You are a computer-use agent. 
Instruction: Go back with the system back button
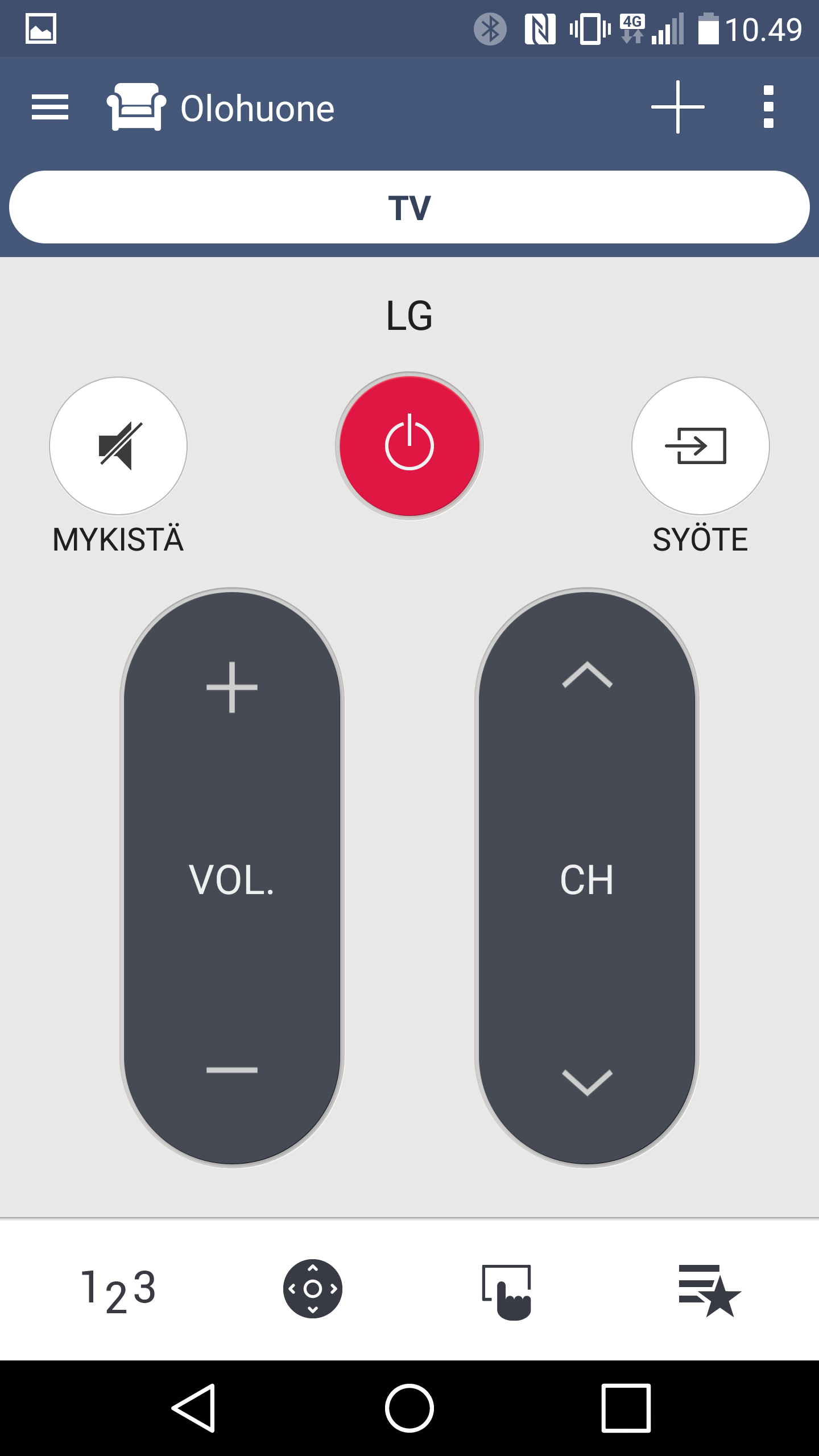click(x=193, y=1408)
